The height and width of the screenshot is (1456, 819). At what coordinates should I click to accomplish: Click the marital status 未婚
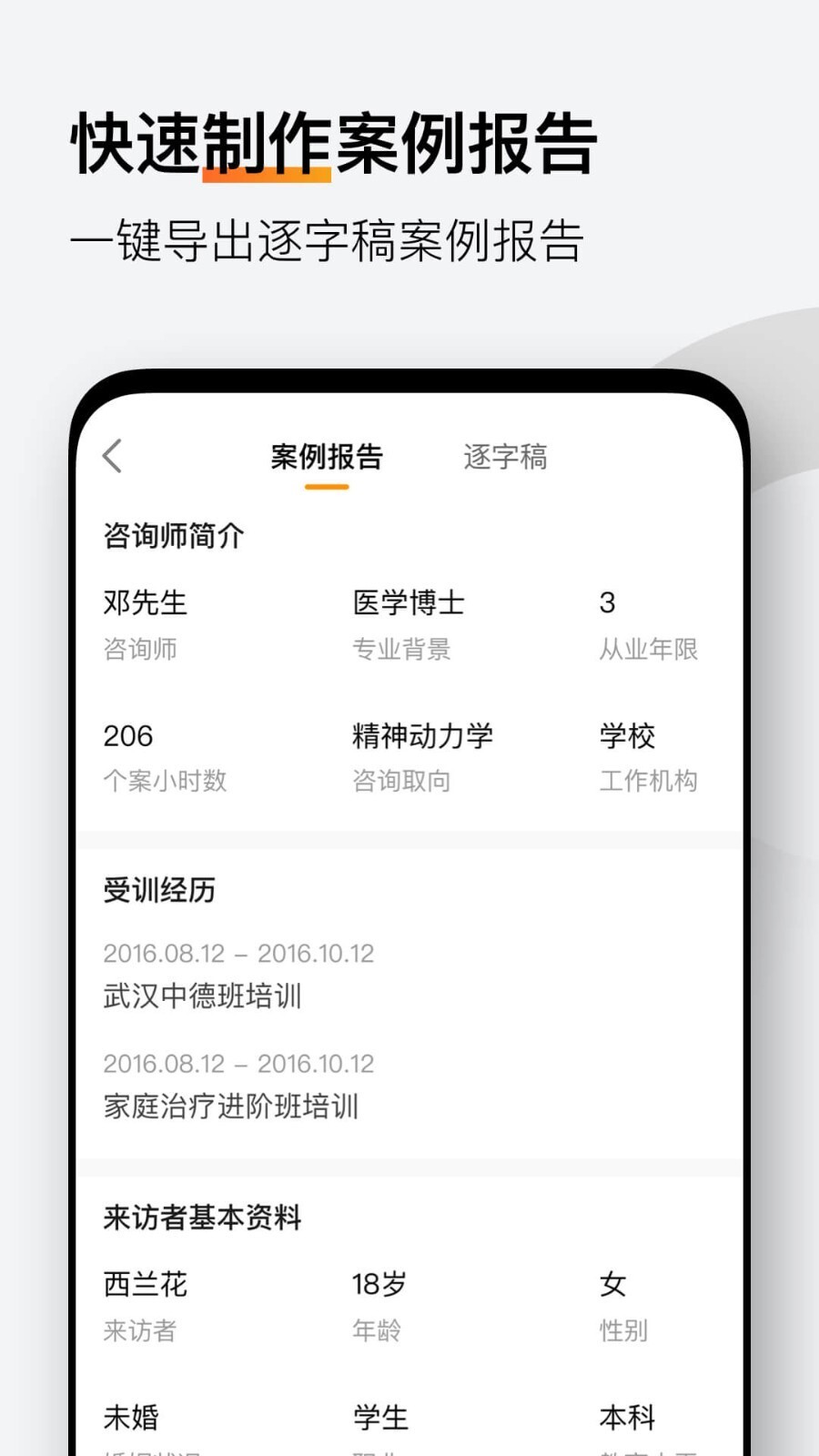coord(132,1417)
